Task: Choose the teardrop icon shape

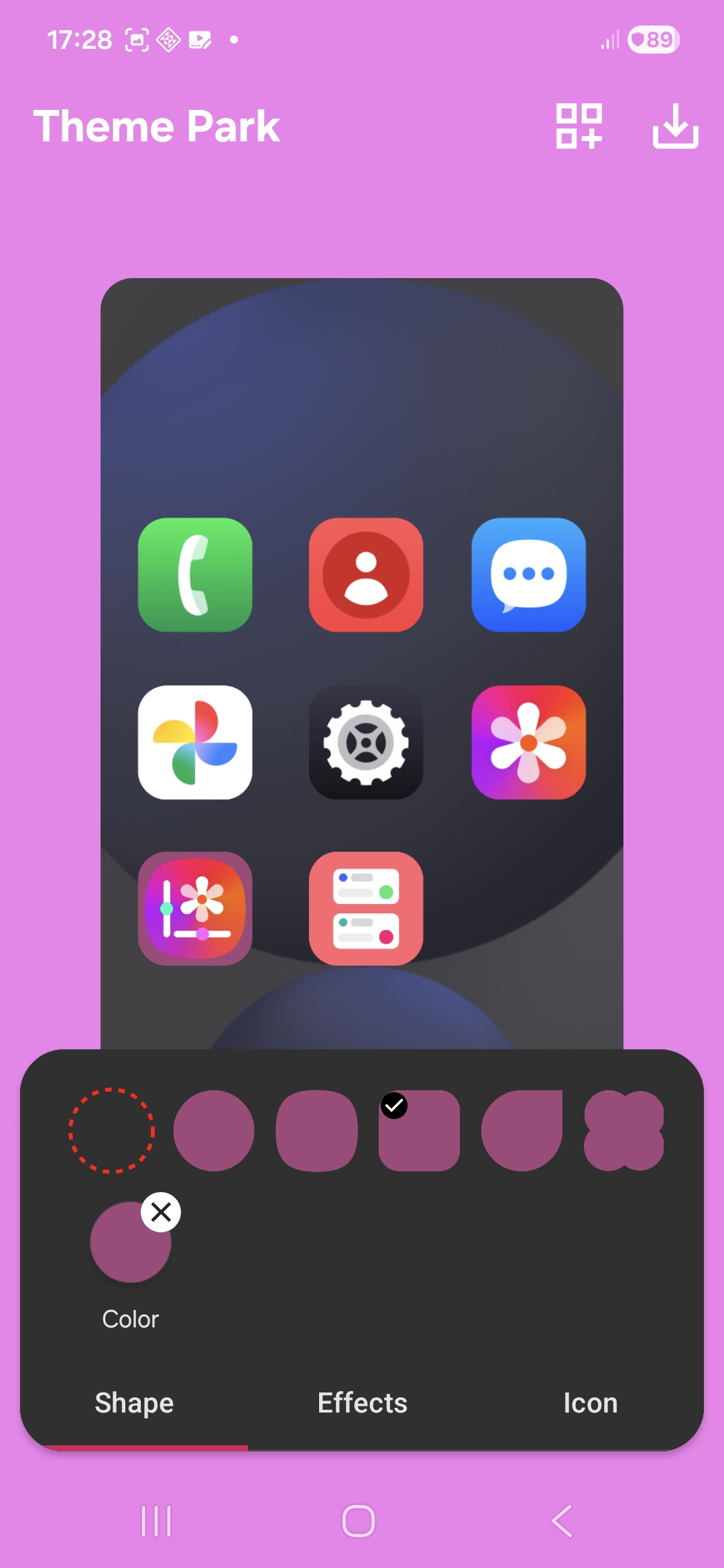Action: click(x=522, y=1130)
